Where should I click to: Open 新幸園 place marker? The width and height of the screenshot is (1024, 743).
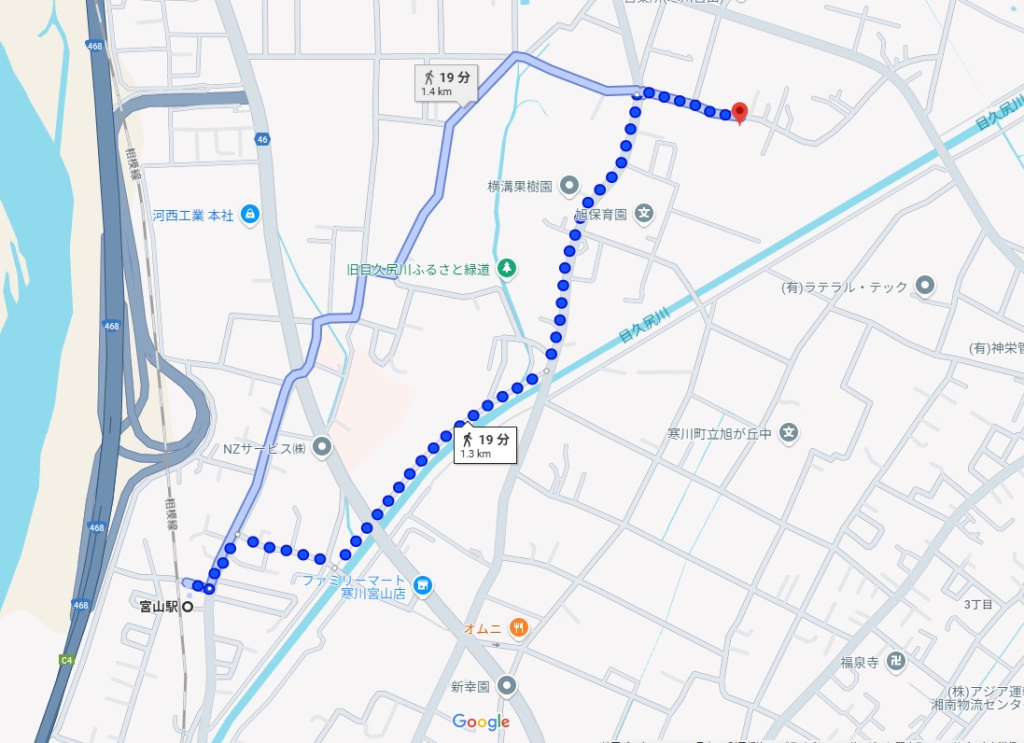pyautogui.click(x=508, y=686)
